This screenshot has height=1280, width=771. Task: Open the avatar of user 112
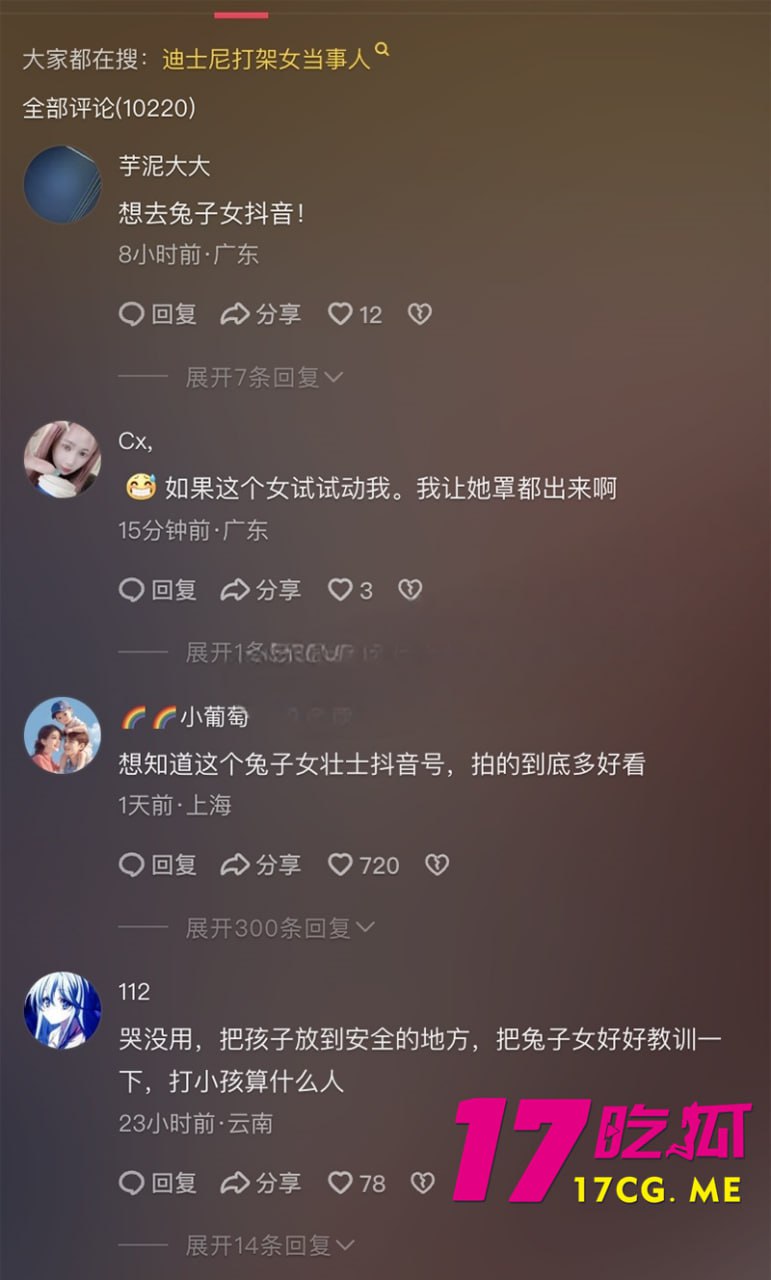62,1010
